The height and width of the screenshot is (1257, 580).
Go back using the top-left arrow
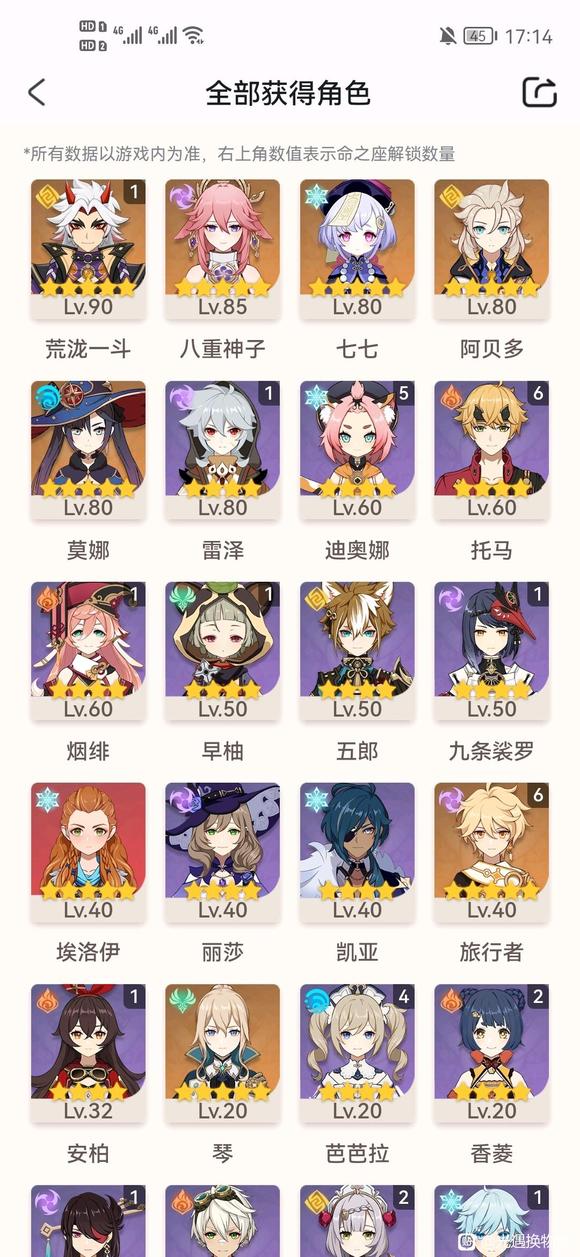pos(37,93)
